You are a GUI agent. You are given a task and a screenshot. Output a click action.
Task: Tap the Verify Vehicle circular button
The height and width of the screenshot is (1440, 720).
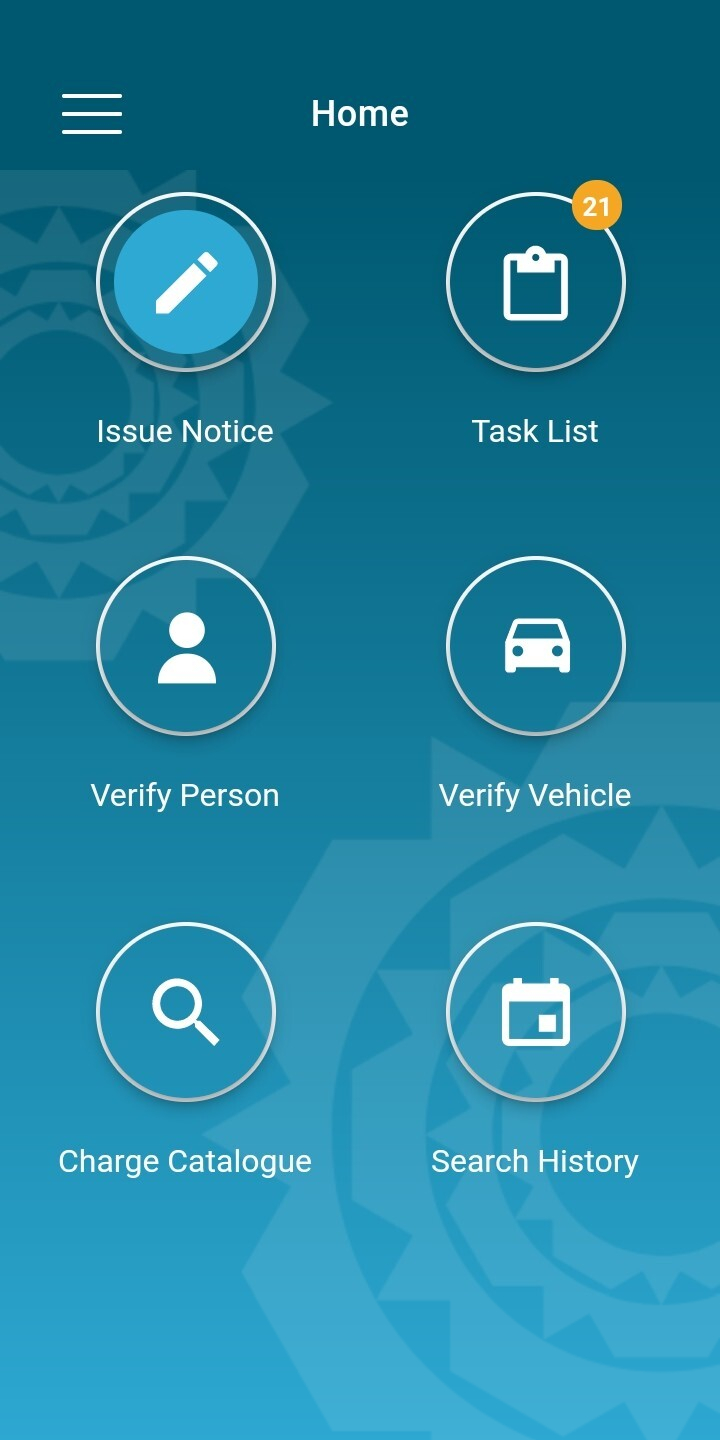coord(536,646)
